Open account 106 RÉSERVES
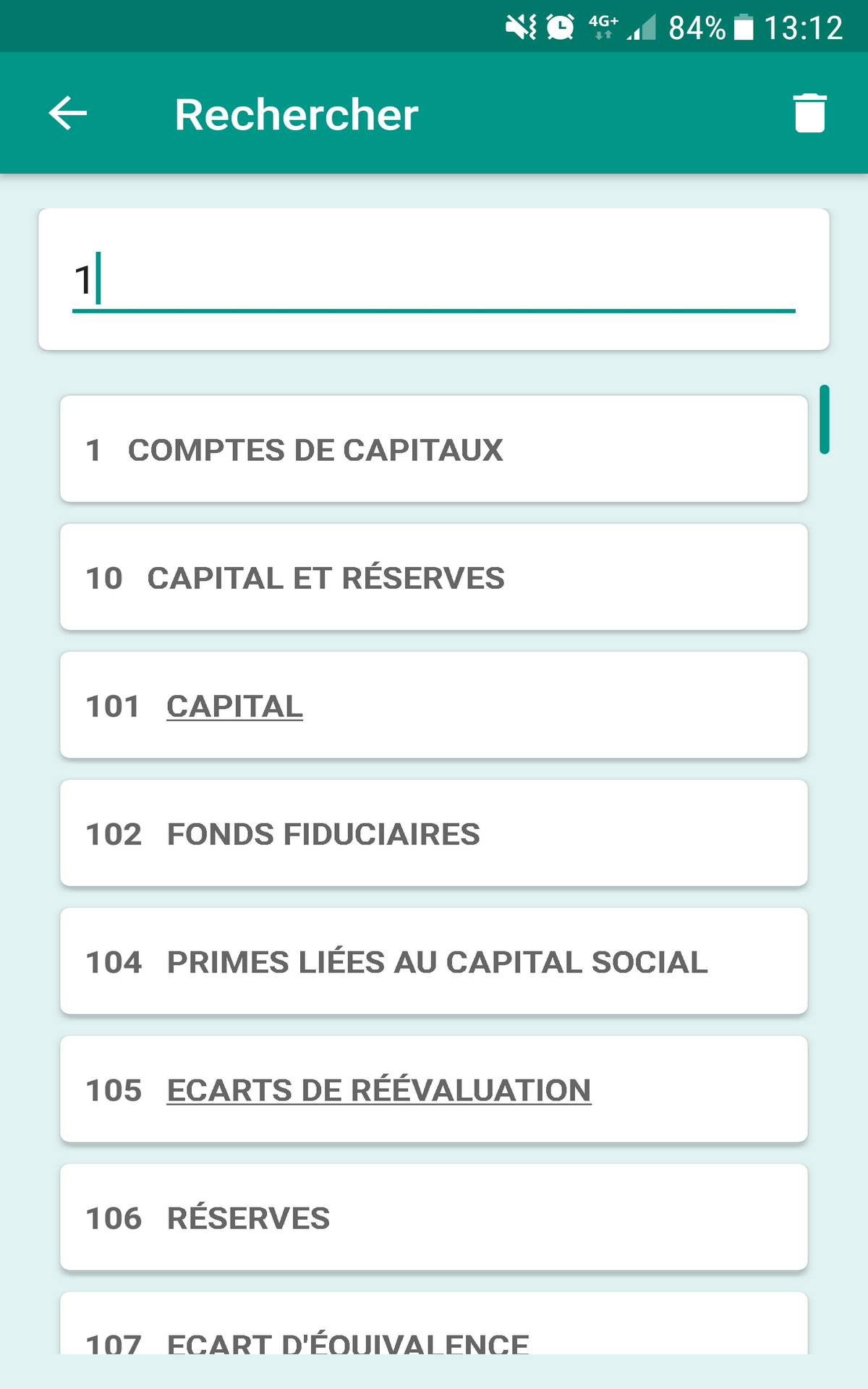Screen dimensions: 868x1389 (x=434, y=1218)
